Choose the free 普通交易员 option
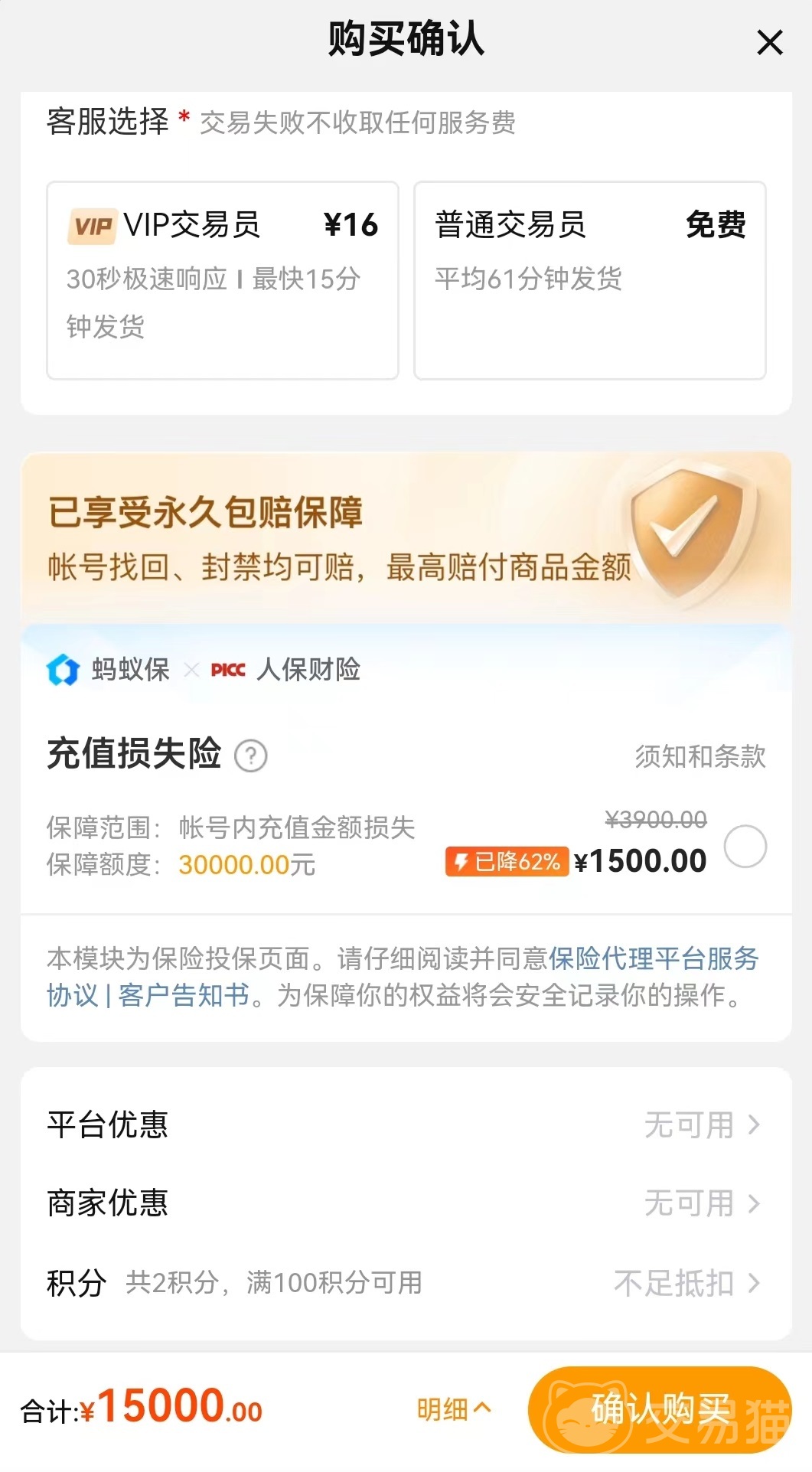This screenshot has height=1472, width=812. click(x=589, y=279)
